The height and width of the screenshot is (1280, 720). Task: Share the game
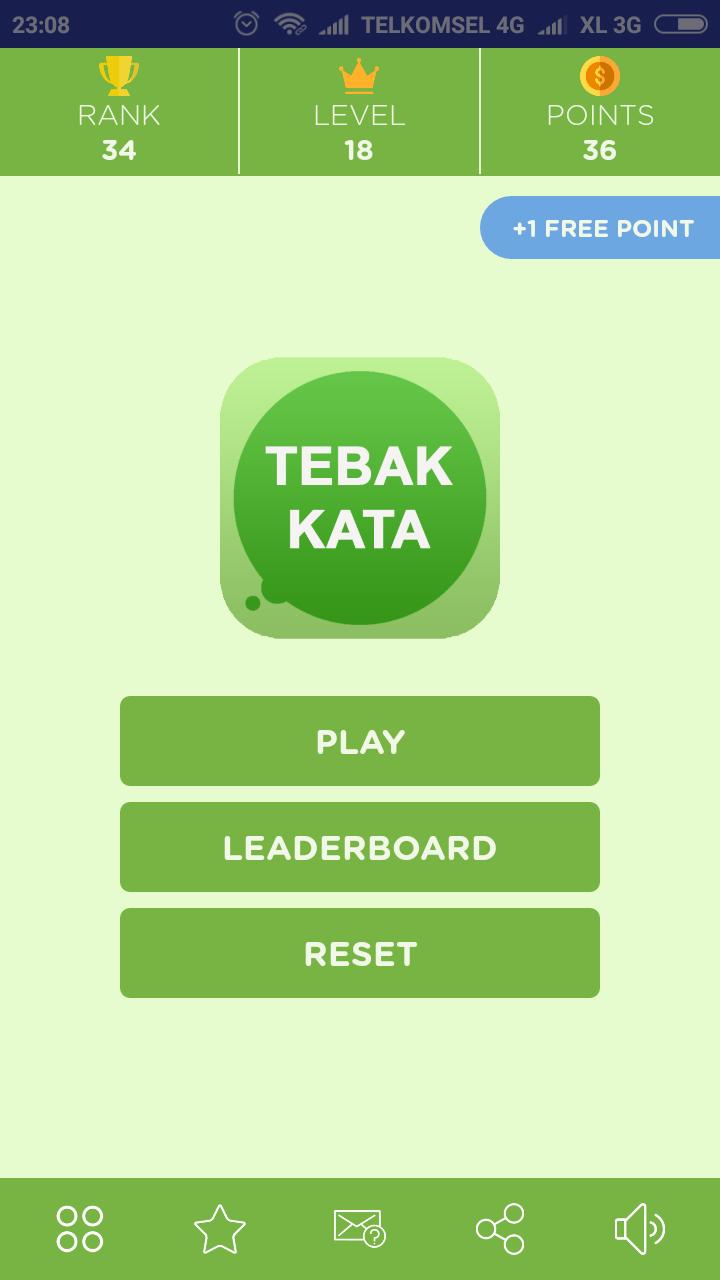click(x=500, y=1228)
